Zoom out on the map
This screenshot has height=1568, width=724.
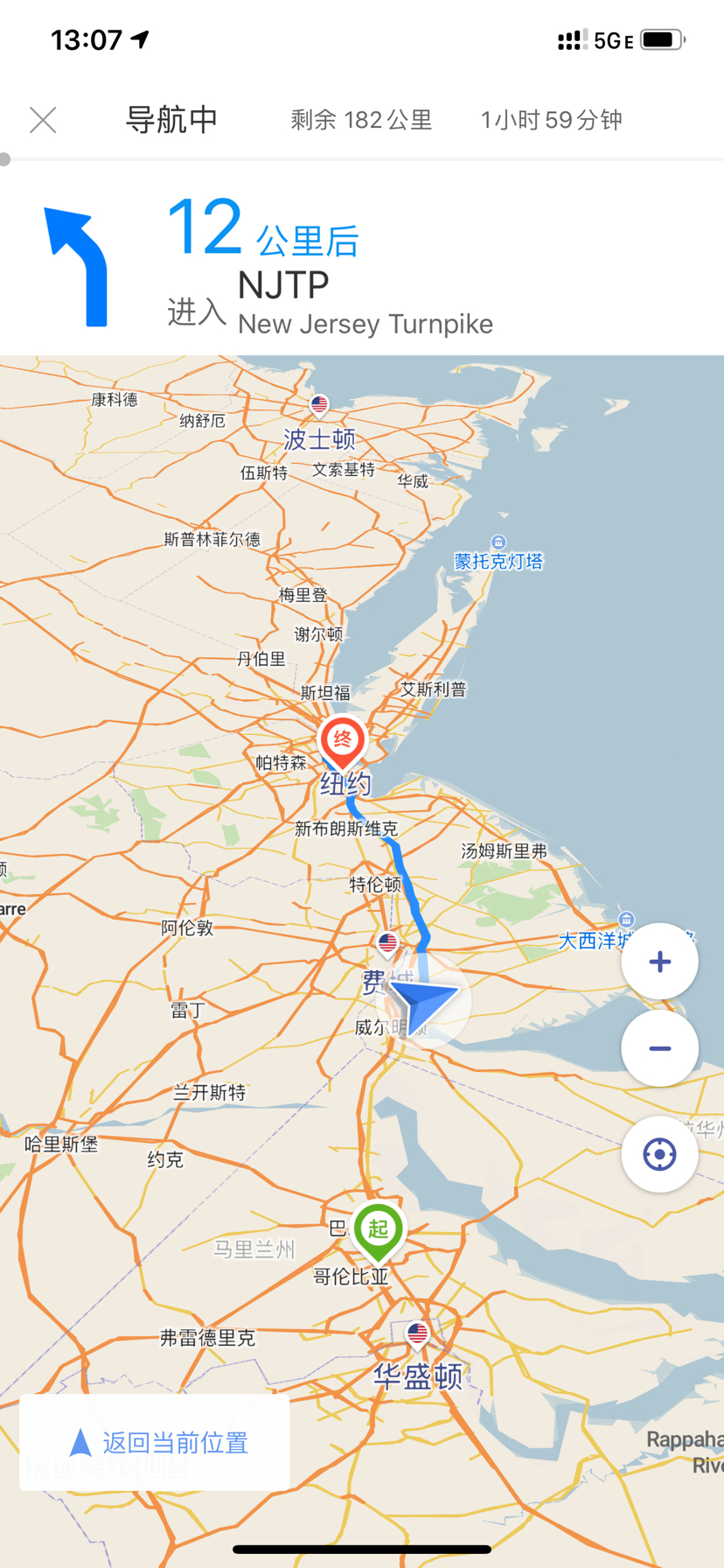click(x=659, y=1048)
